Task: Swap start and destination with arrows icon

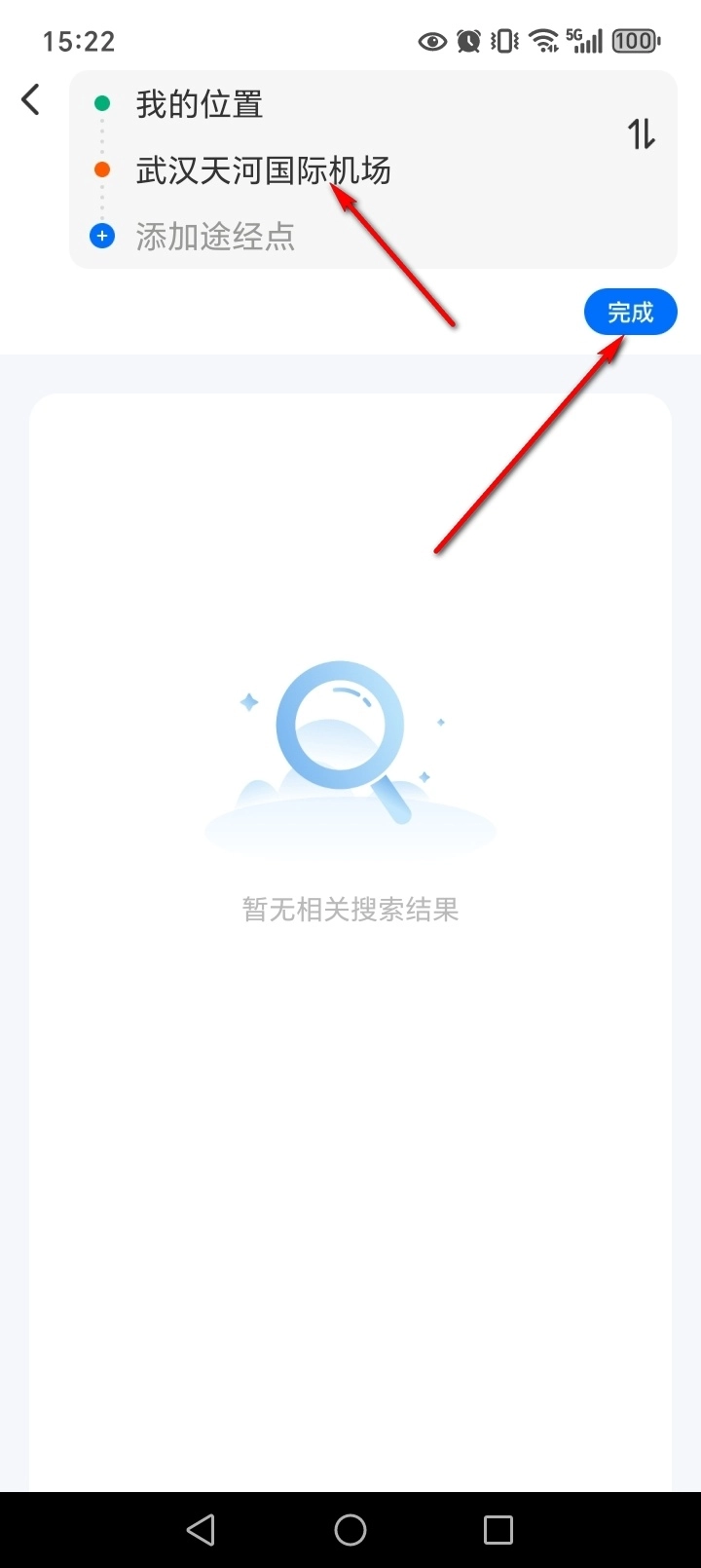Action: coord(641,133)
